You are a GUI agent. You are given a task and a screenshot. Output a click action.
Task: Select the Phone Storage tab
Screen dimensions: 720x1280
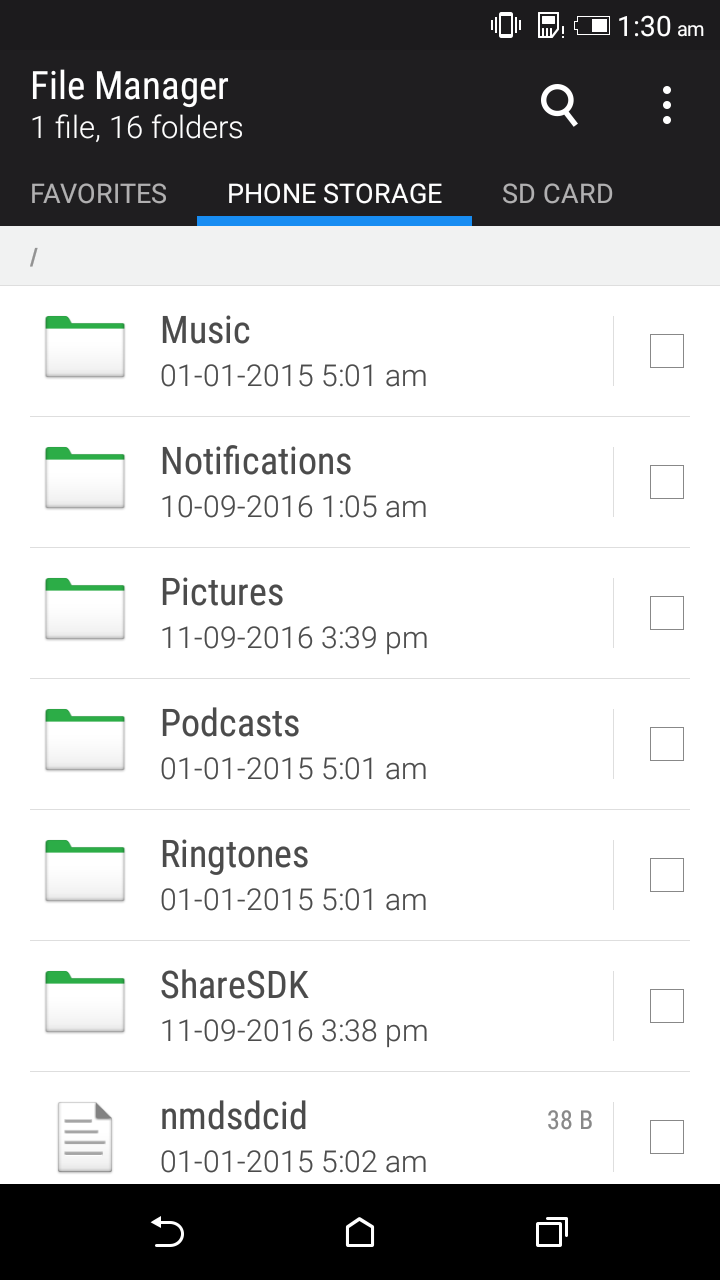[334, 193]
